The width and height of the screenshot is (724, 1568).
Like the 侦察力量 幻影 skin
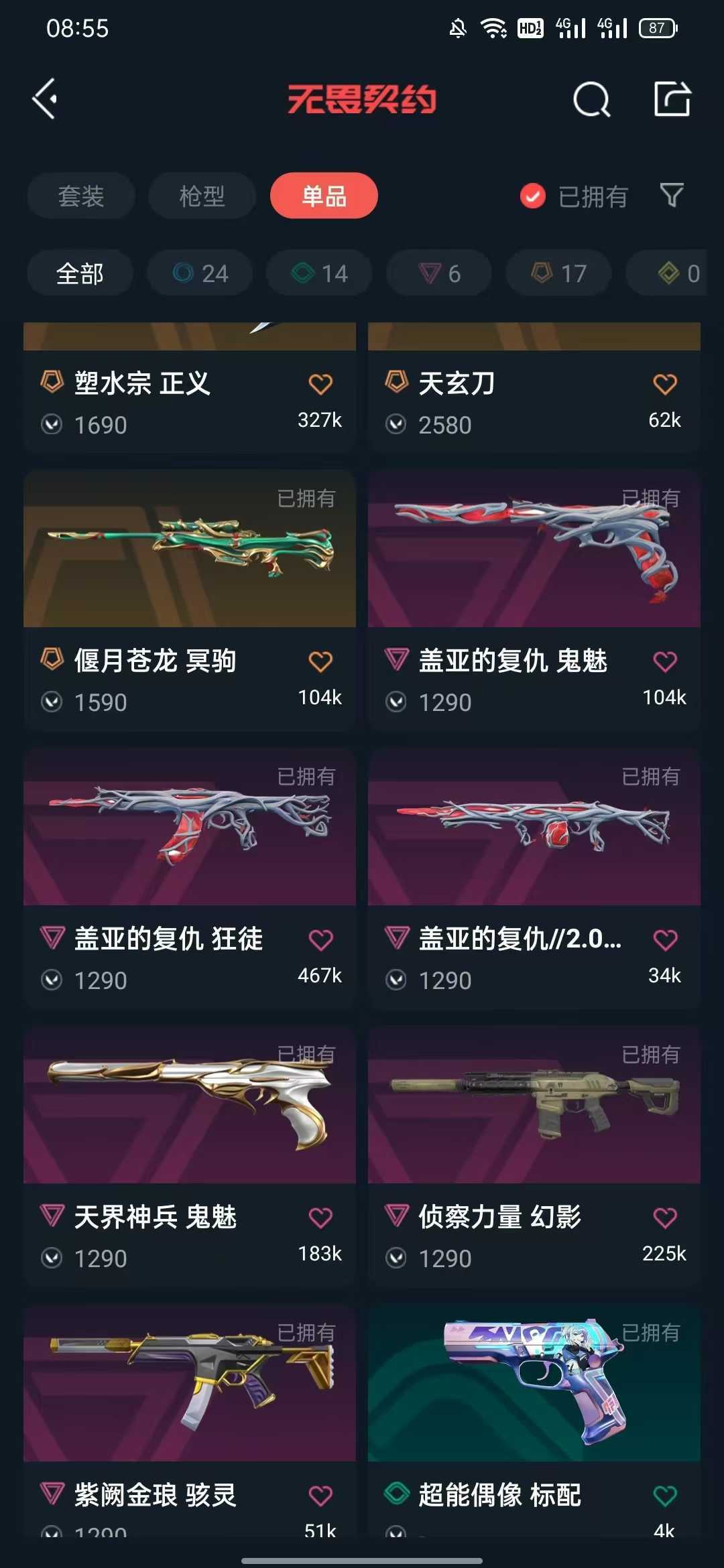coord(665,1218)
